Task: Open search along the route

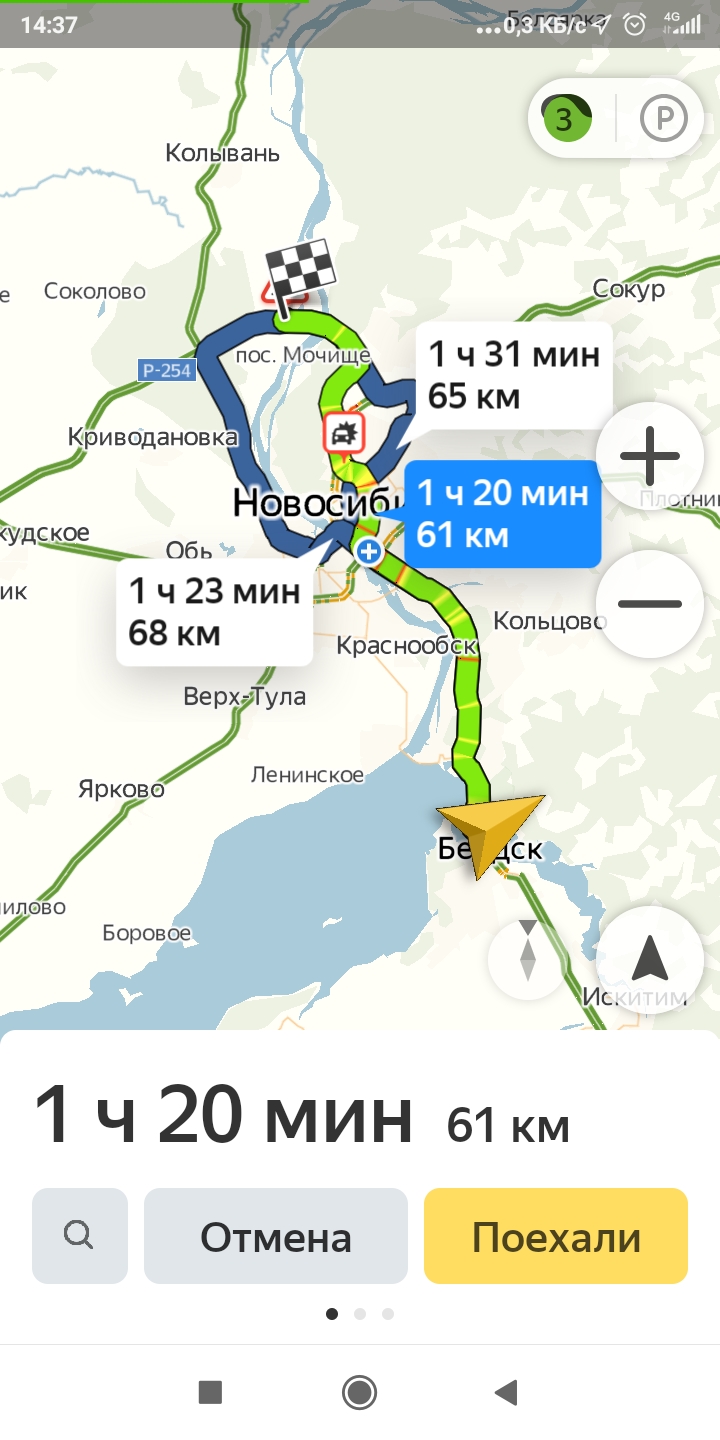Action: [79, 1236]
